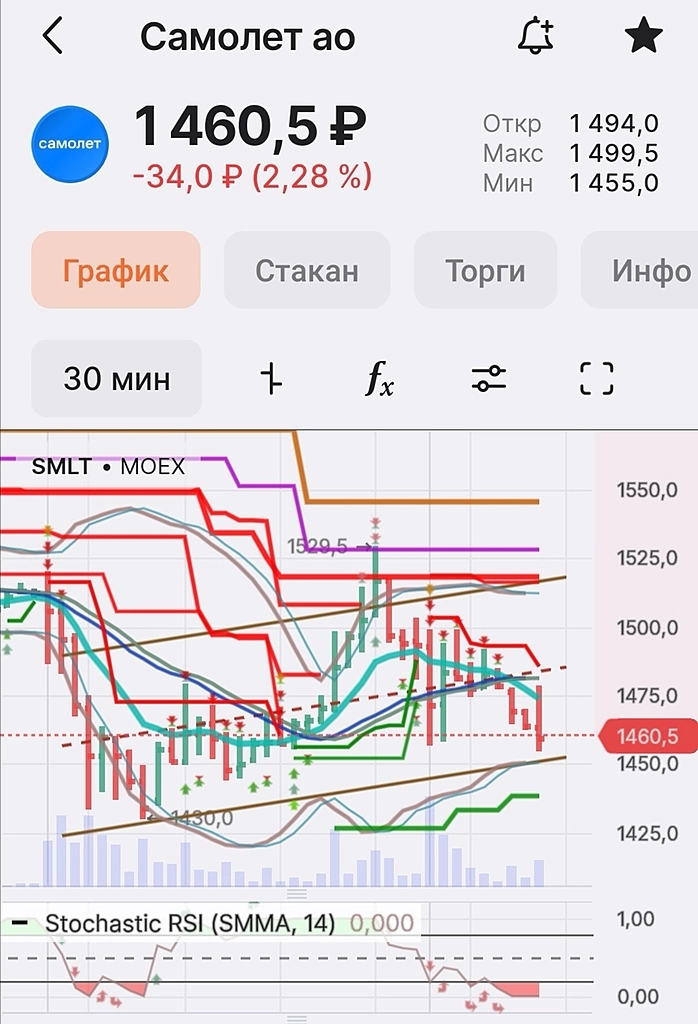This screenshot has height=1024, width=698.
Task: Change the chart type with the bar icon
Action: click(x=271, y=379)
